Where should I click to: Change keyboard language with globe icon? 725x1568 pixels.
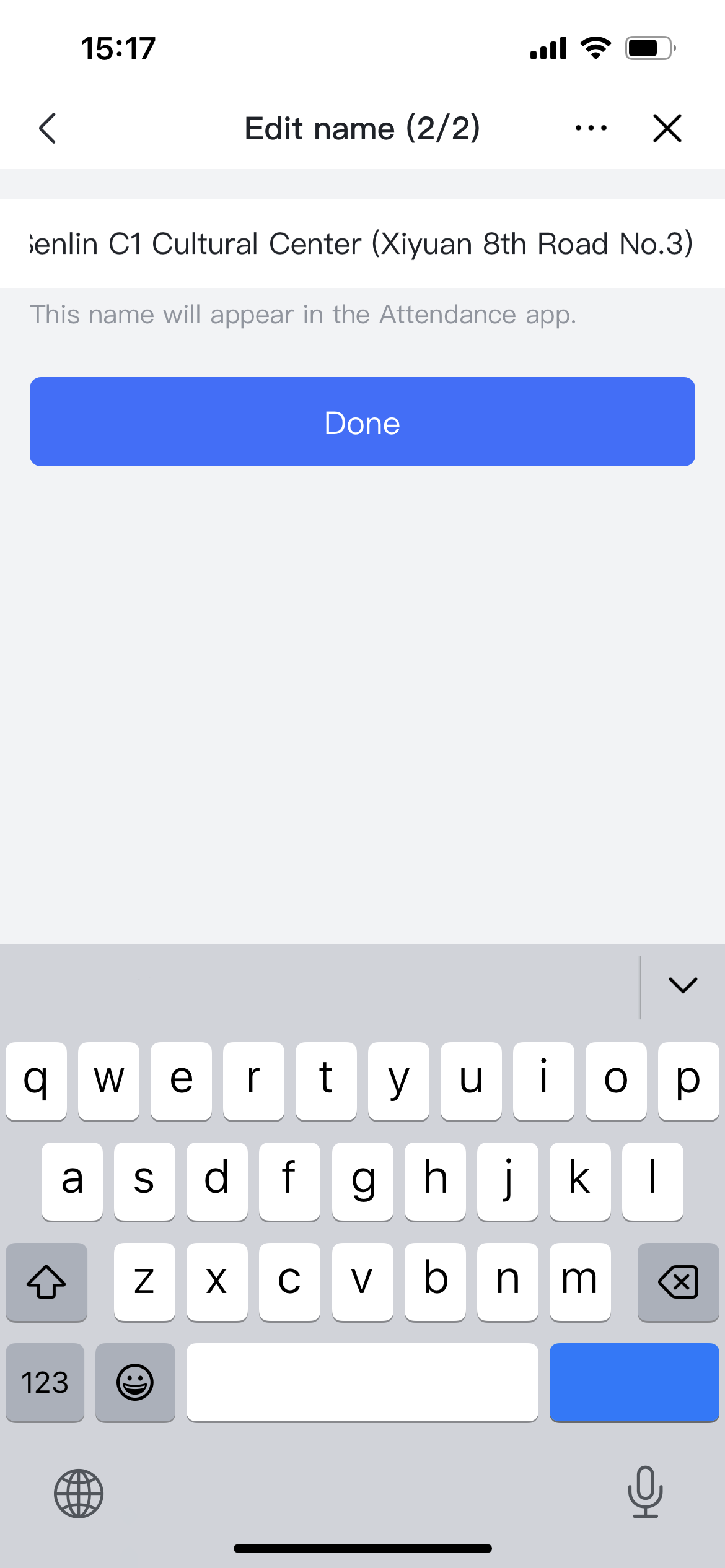[79, 1493]
